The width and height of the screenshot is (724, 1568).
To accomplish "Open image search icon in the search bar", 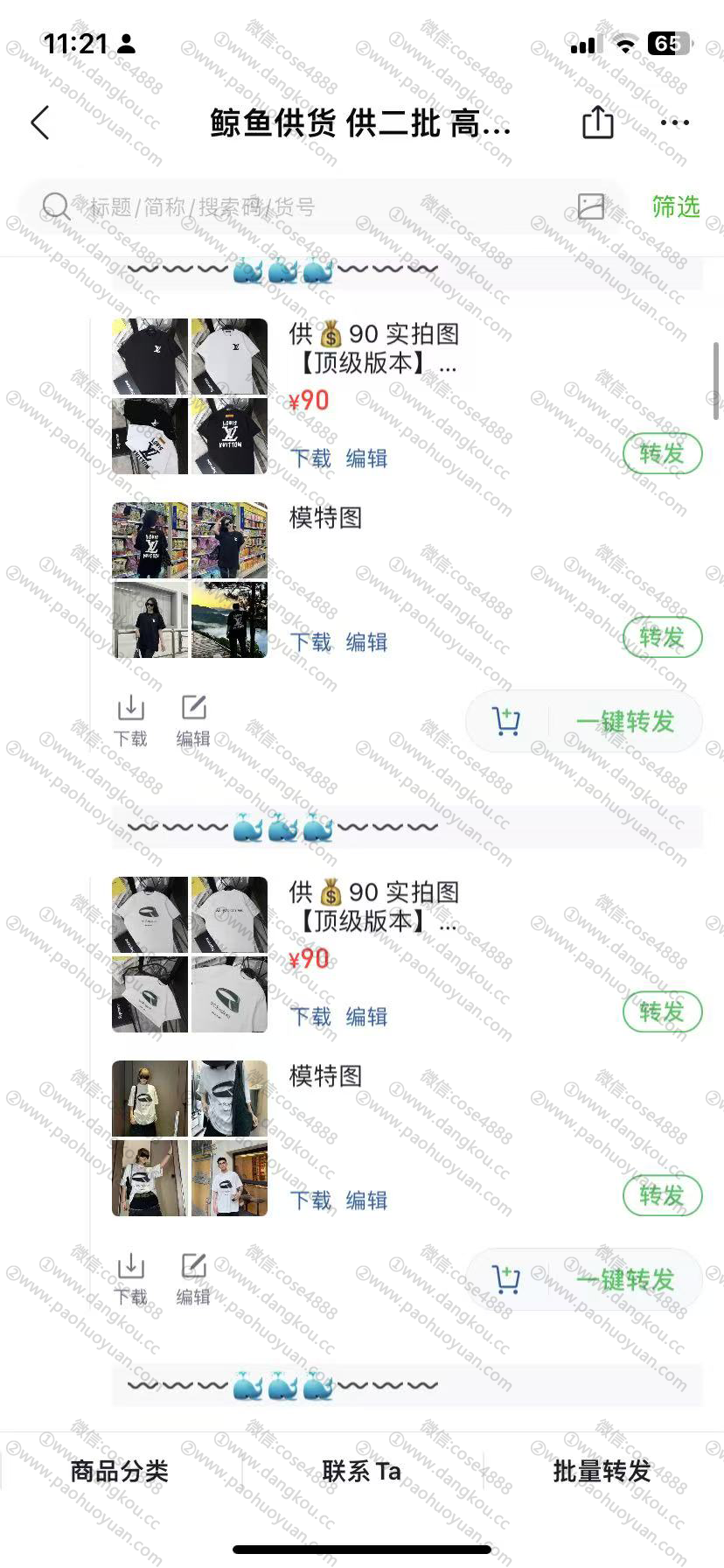I will (x=591, y=206).
